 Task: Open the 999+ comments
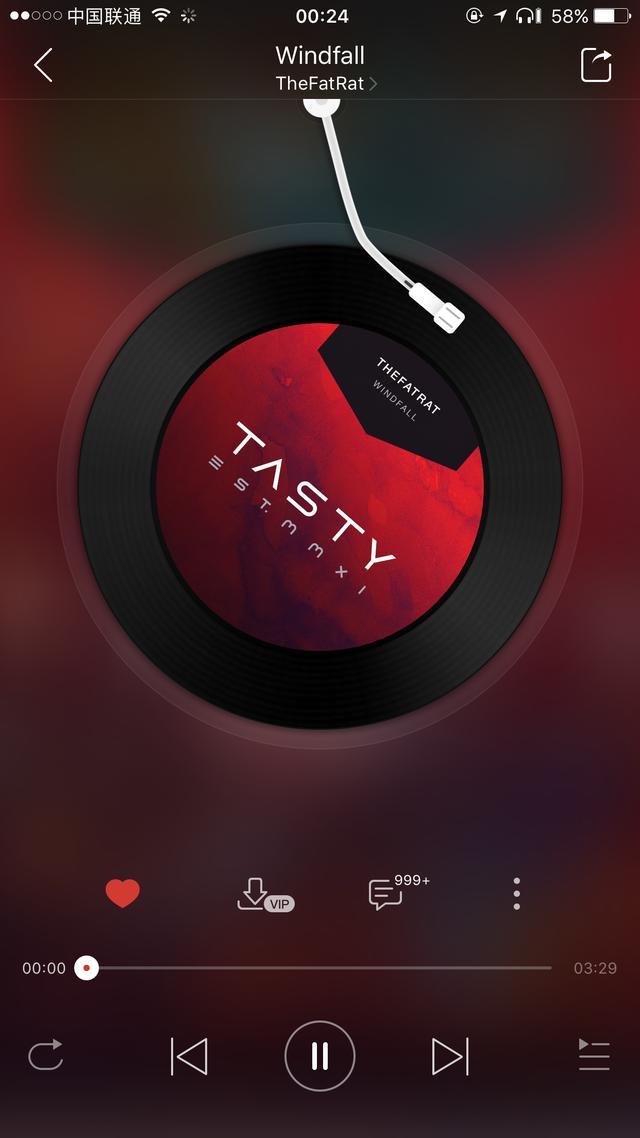[390, 892]
